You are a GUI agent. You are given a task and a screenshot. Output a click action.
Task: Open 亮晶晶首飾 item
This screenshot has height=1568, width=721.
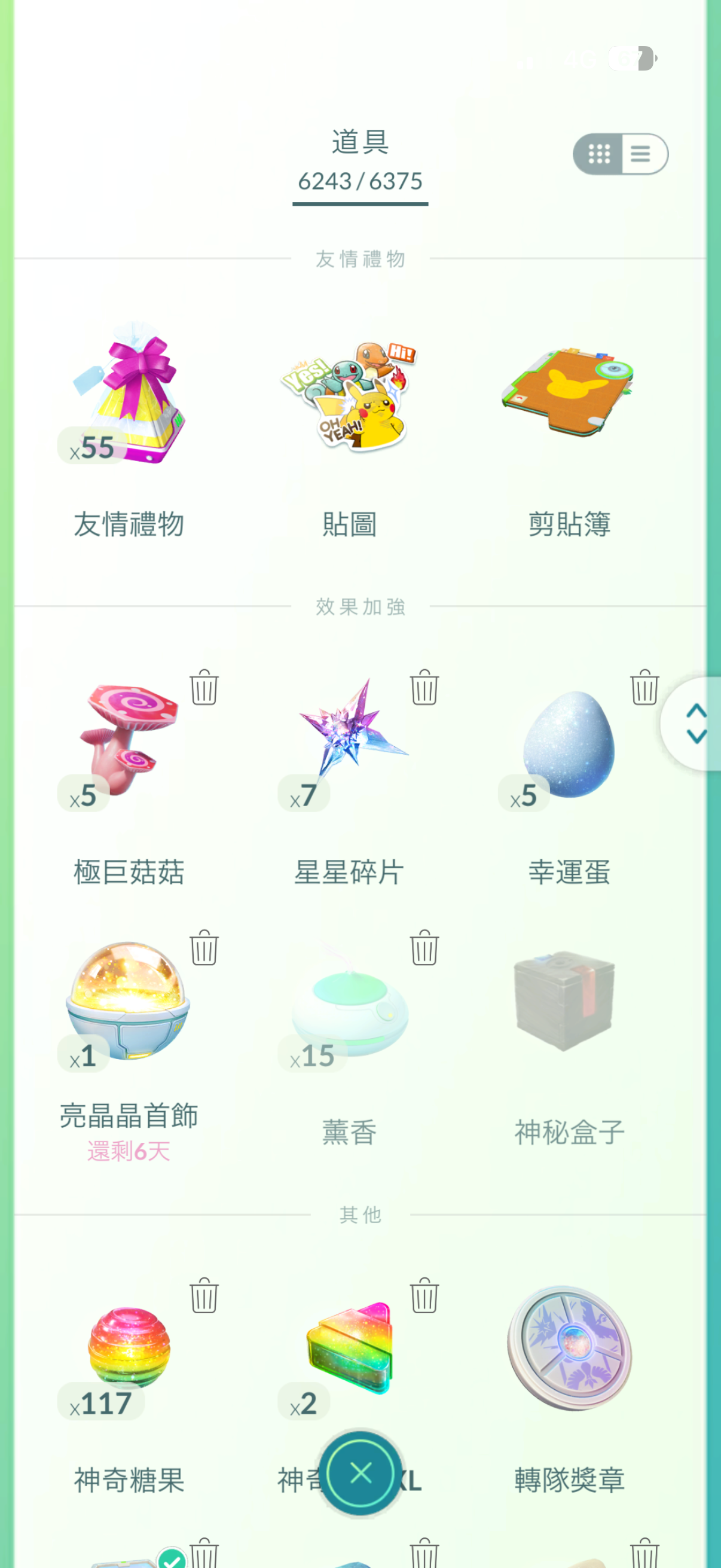(x=129, y=1004)
